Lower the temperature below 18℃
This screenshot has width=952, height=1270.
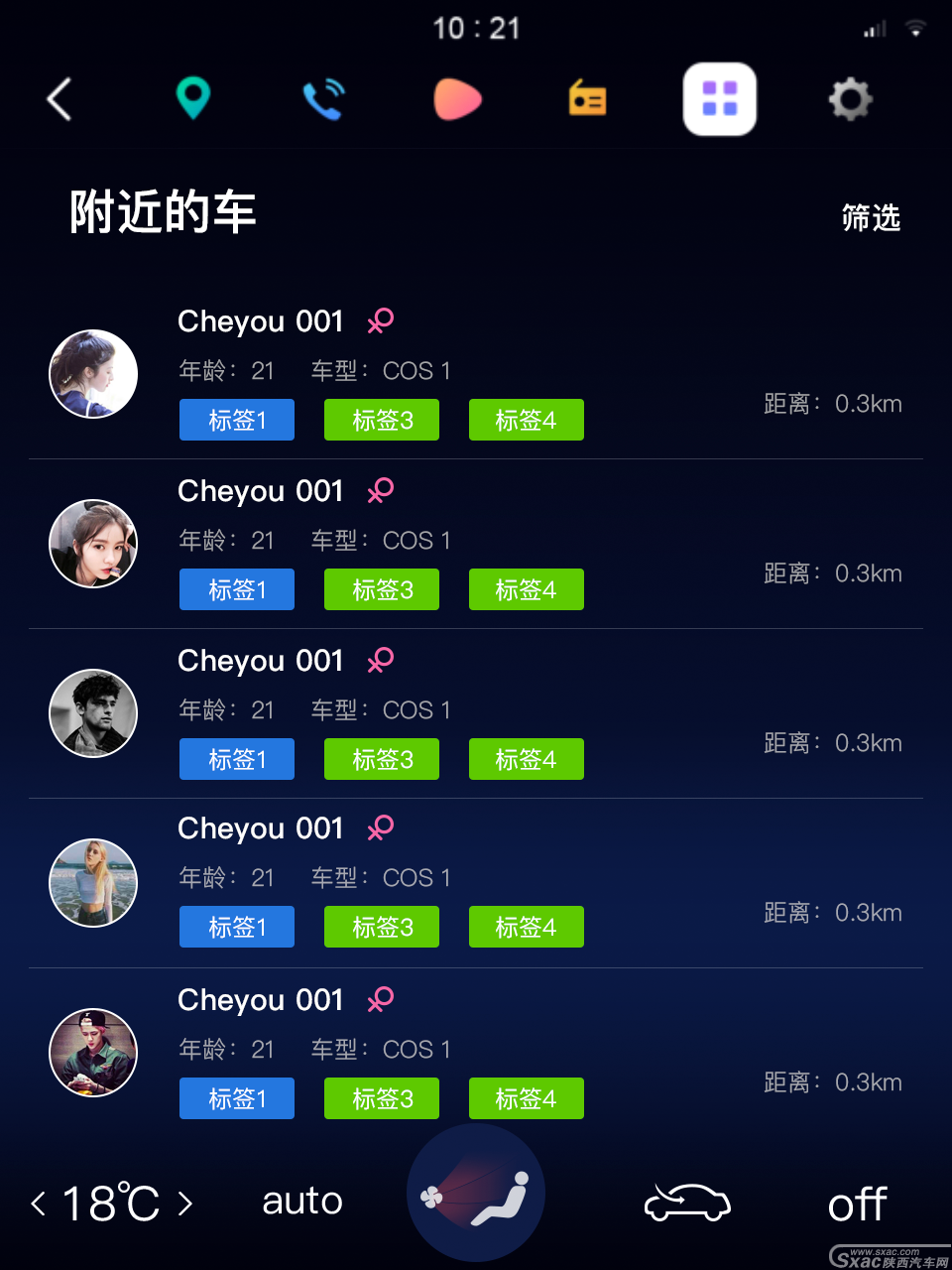(39, 1204)
